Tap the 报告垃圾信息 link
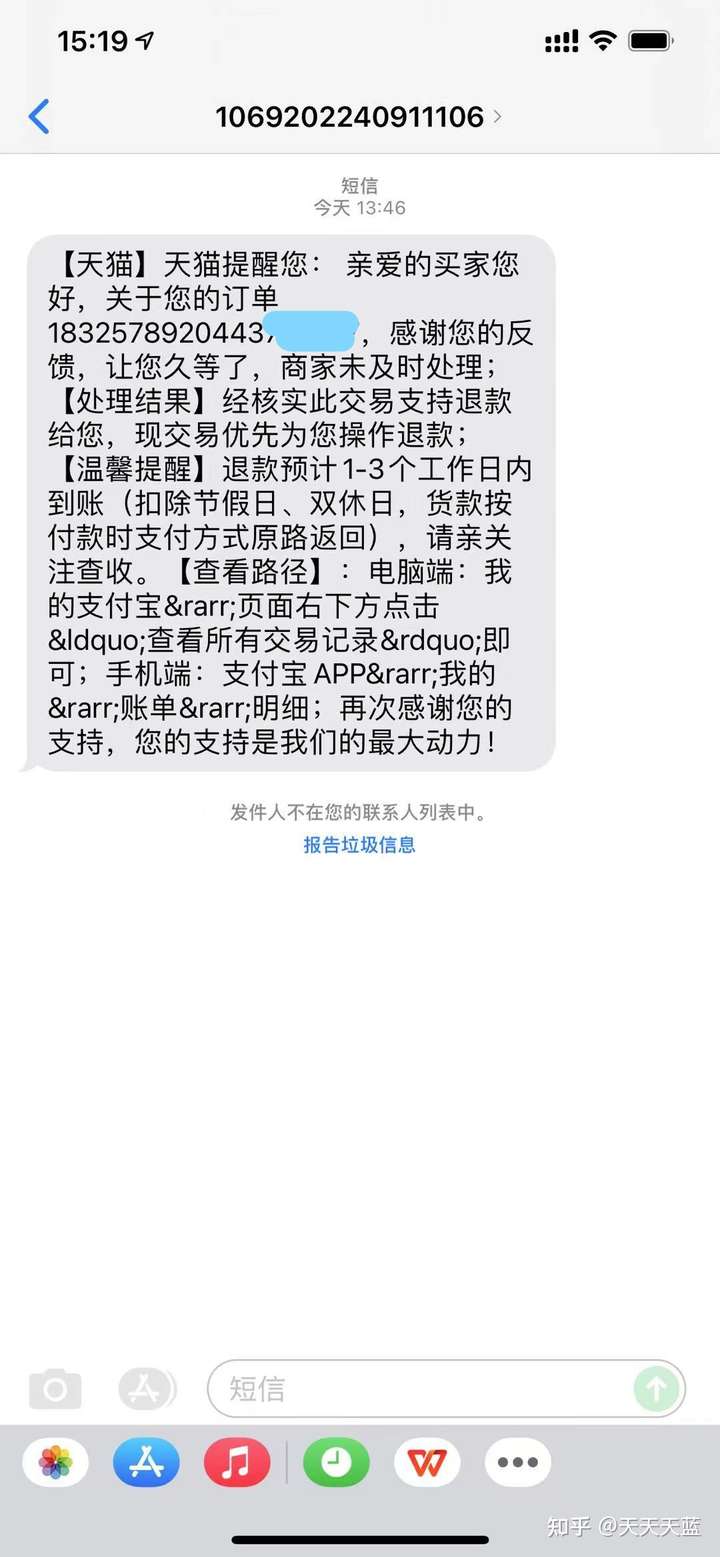Screen dimensions: 720x1557 (x=359, y=844)
